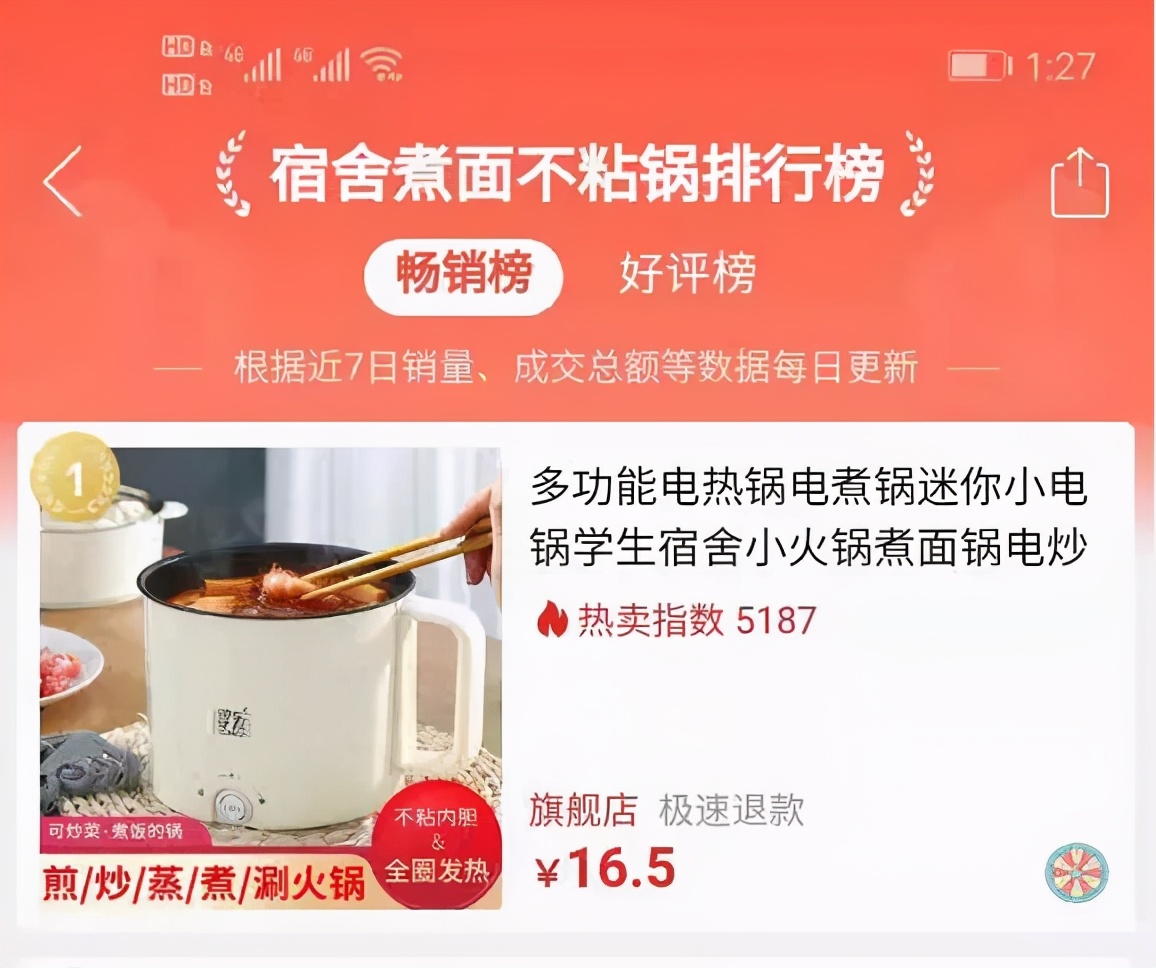Switch to the 好评榜 tab
This screenshot has width=1156, height=968.
click(x=687, y=274)
